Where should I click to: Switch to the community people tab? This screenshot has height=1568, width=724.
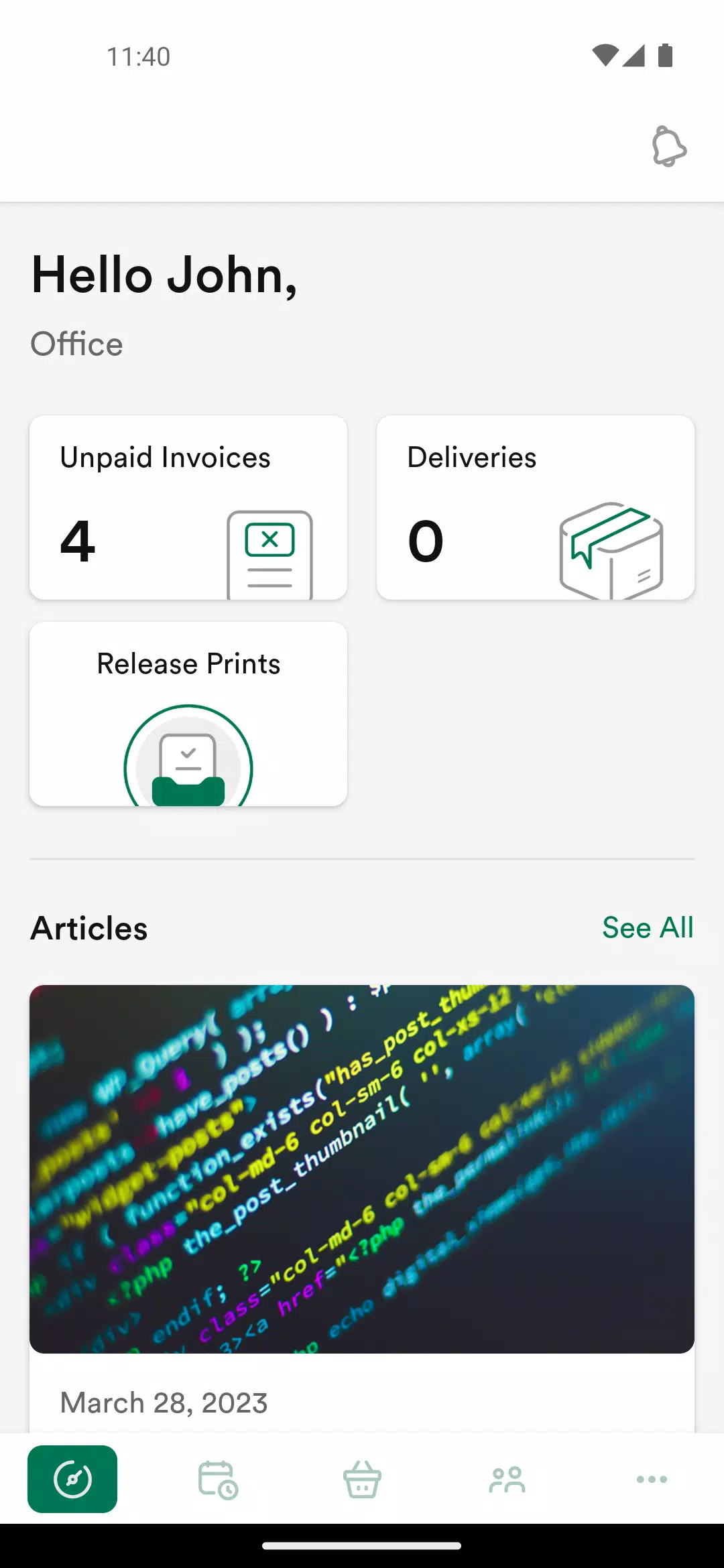pyautogui.click(x=507, y=1479)
